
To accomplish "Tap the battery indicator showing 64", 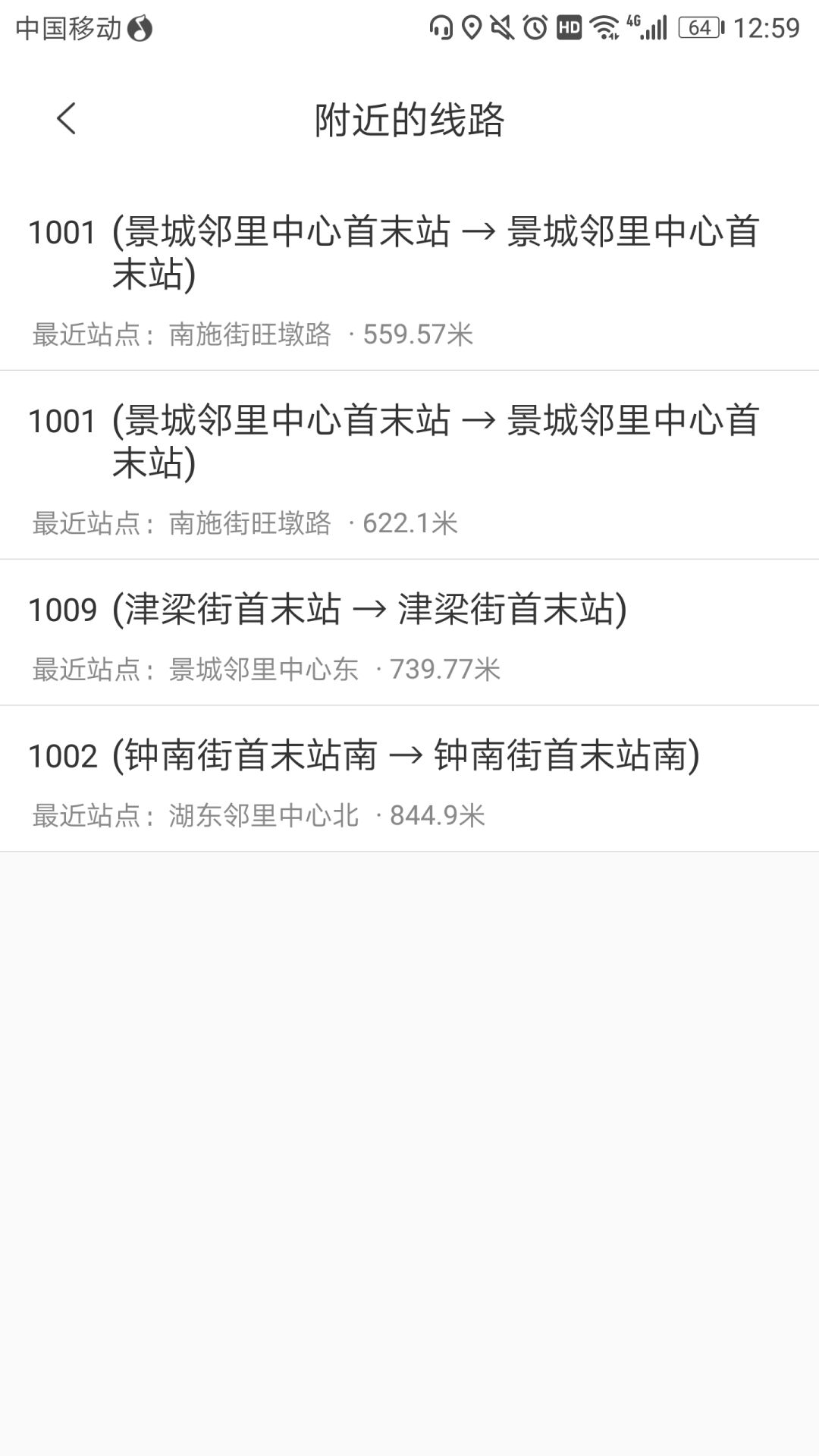I will click(x=698, y=25).
